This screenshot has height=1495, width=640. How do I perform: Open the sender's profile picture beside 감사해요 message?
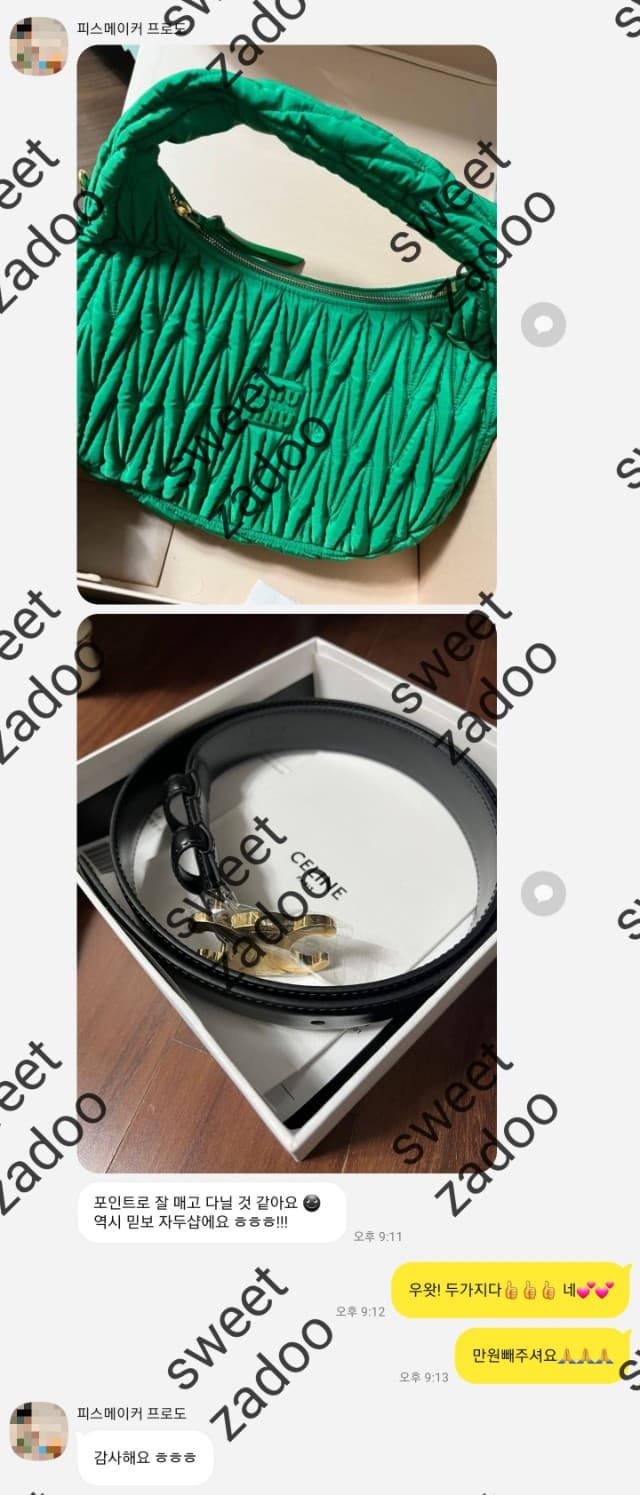39,1431
